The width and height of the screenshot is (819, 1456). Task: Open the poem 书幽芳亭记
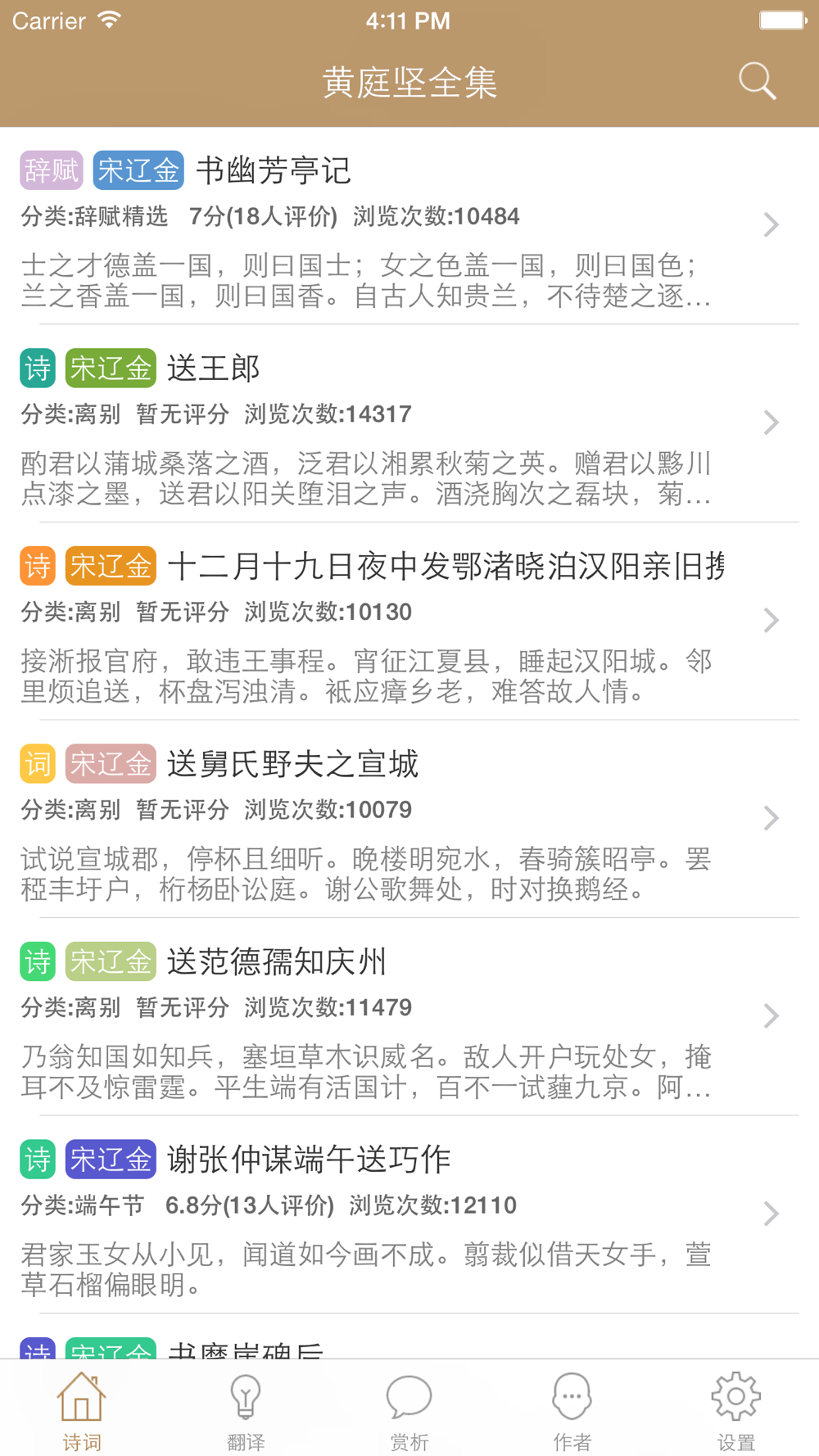click(x=274, y=171)
